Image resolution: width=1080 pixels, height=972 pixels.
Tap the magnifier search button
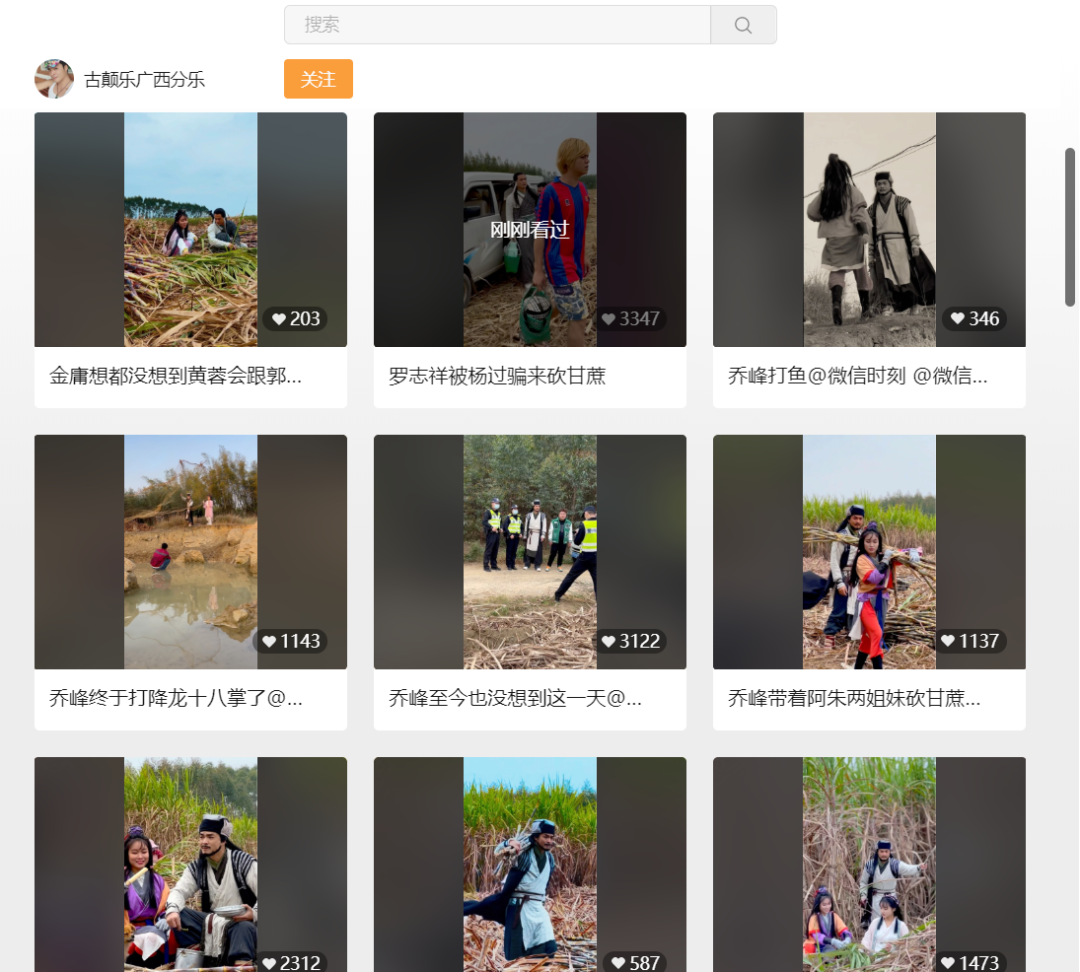743,25
